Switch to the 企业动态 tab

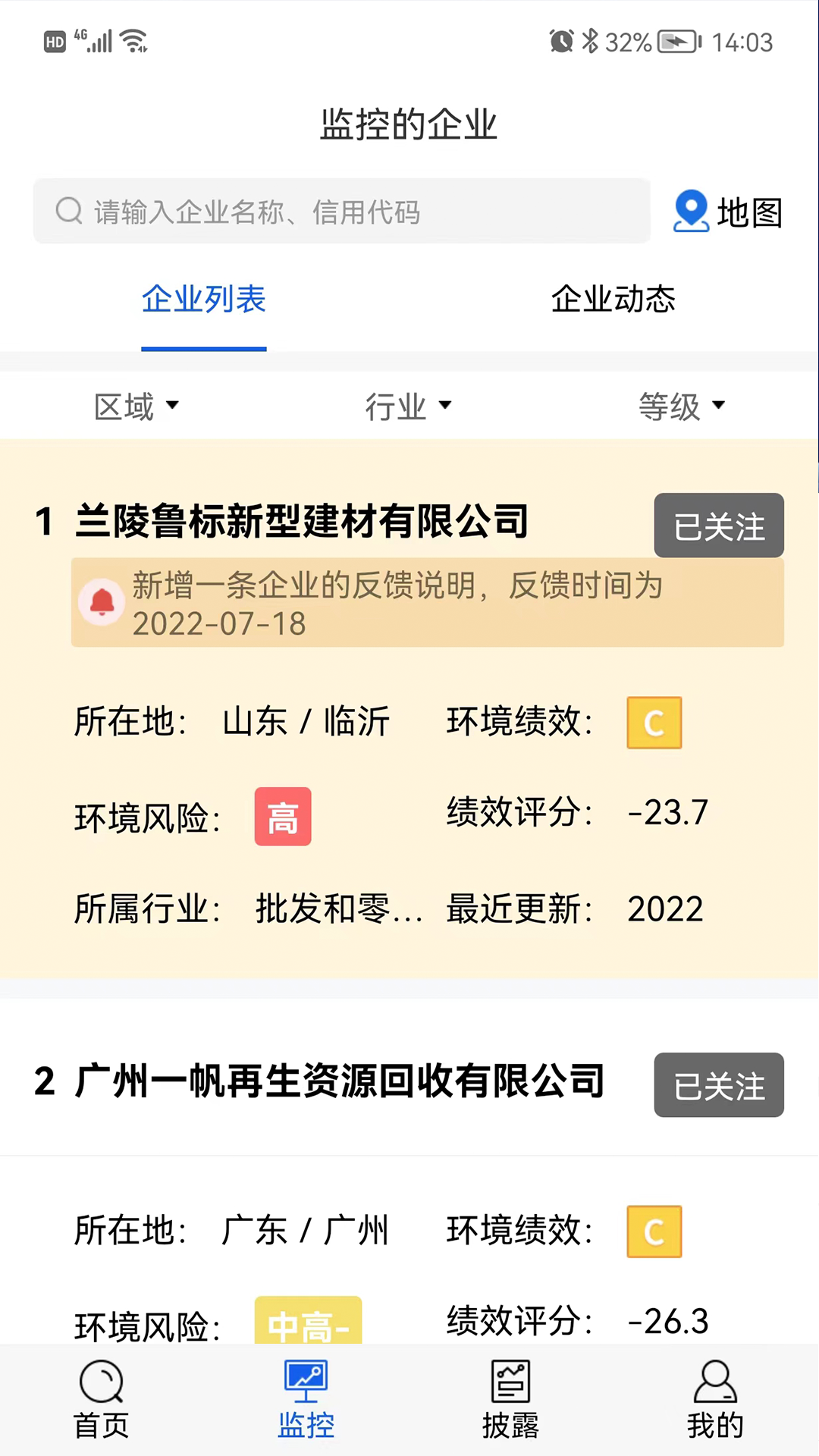point(613,300)
